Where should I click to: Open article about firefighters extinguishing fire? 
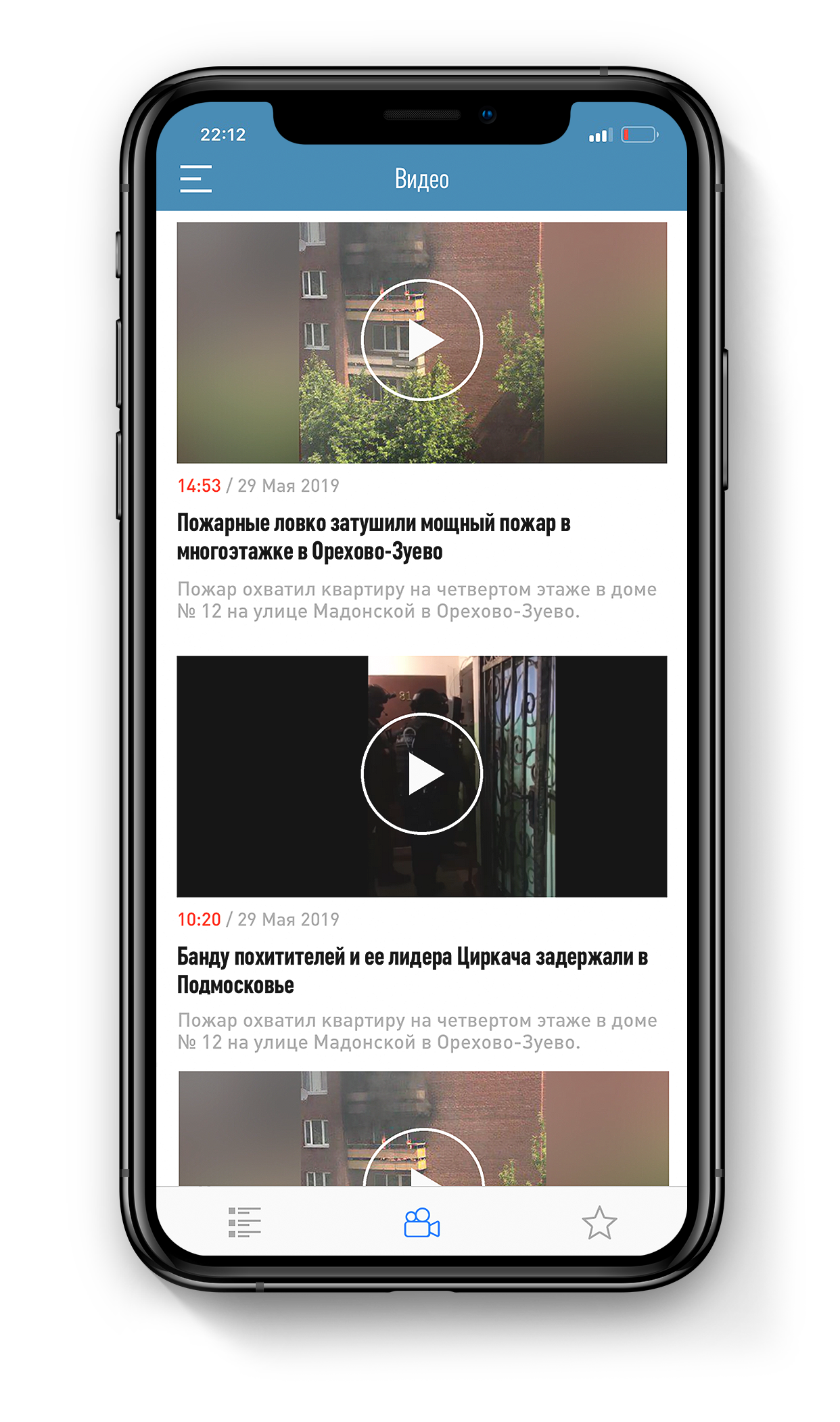(x=373, y=537)
